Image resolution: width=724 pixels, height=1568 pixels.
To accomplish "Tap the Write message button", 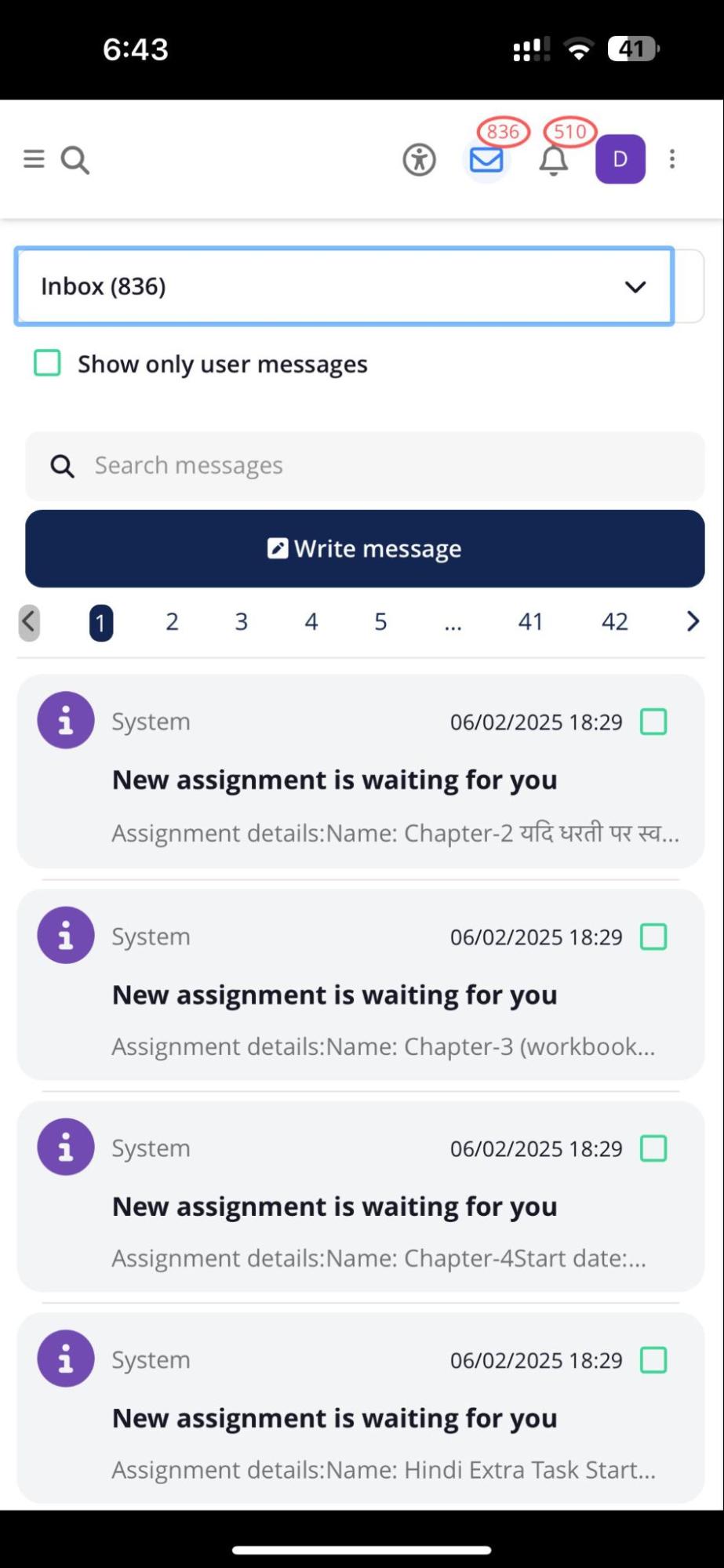I will point(365,548).
